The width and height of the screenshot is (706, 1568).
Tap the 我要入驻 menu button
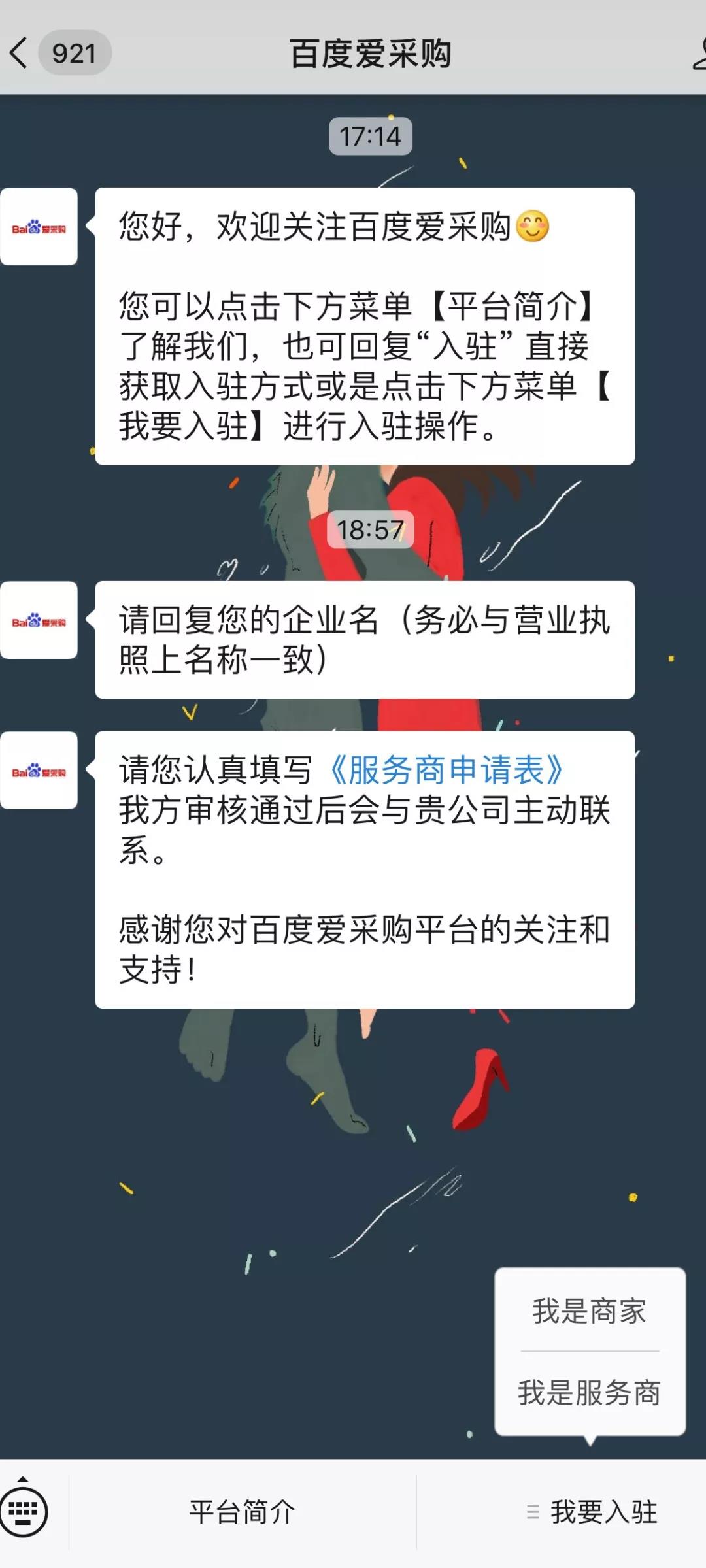click(x=592, y=1512)
